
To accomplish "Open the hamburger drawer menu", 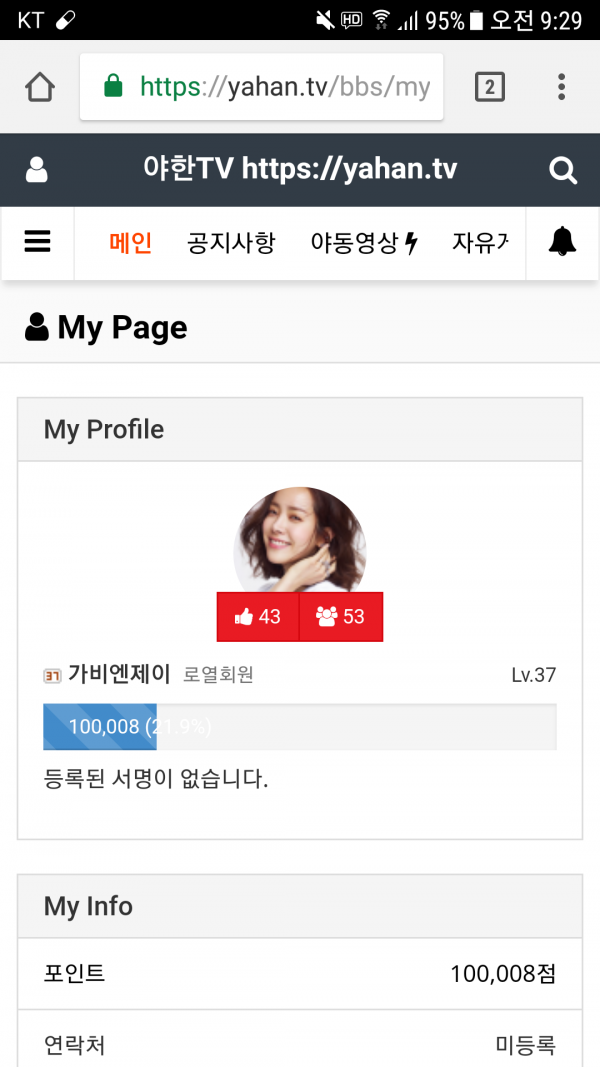I will [37, 242].
